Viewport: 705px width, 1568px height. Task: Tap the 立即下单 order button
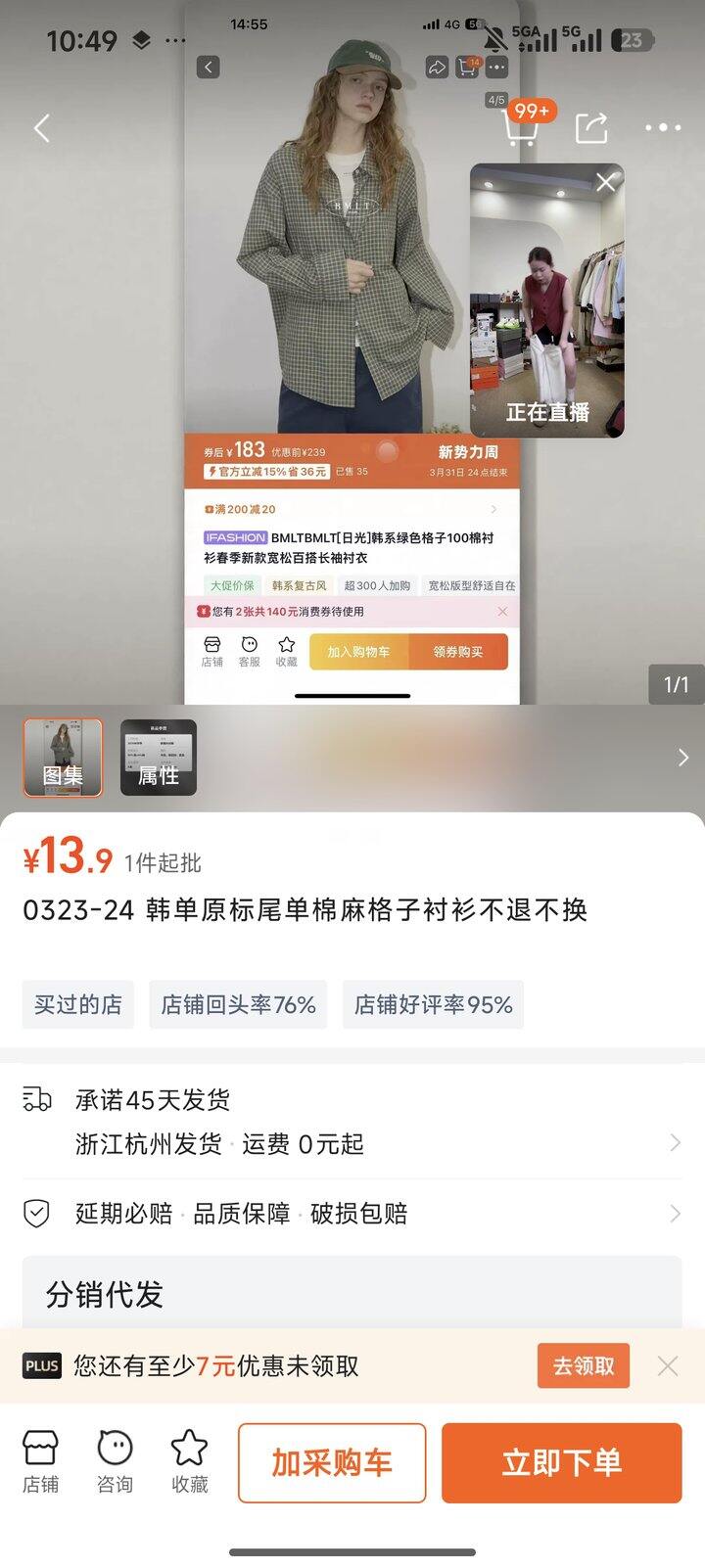click(562, 1462)
